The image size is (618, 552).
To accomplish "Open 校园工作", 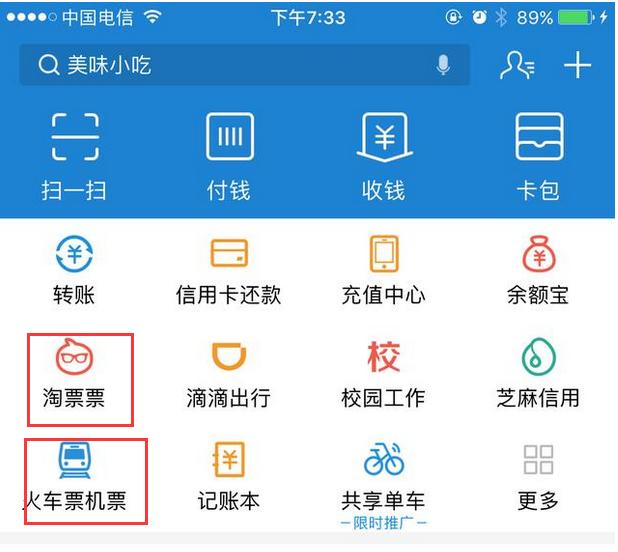I will click(384, 375).
